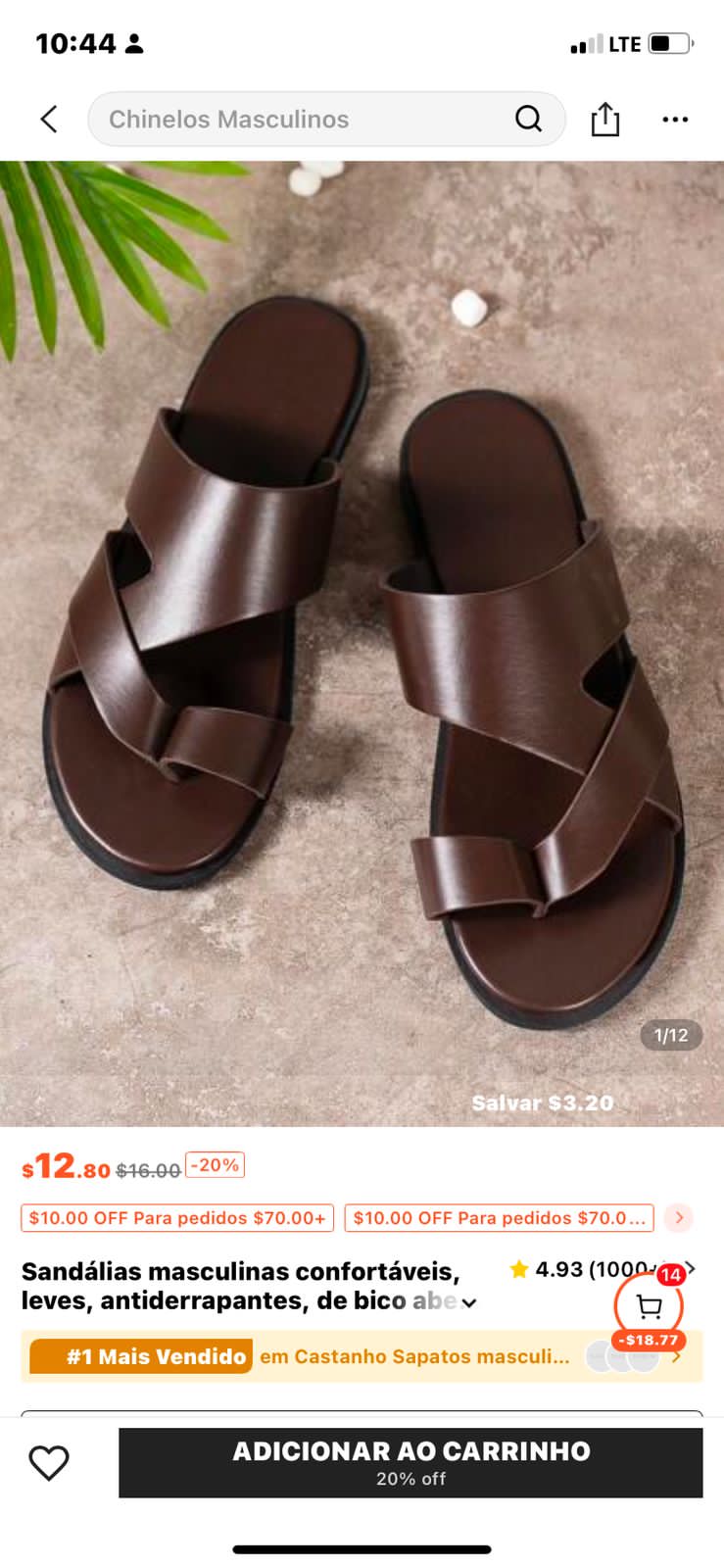Open the first $10.00 OFF coupon
Image resolution: width=724 pixels, height=1568 pixels.
point(177,1218)
